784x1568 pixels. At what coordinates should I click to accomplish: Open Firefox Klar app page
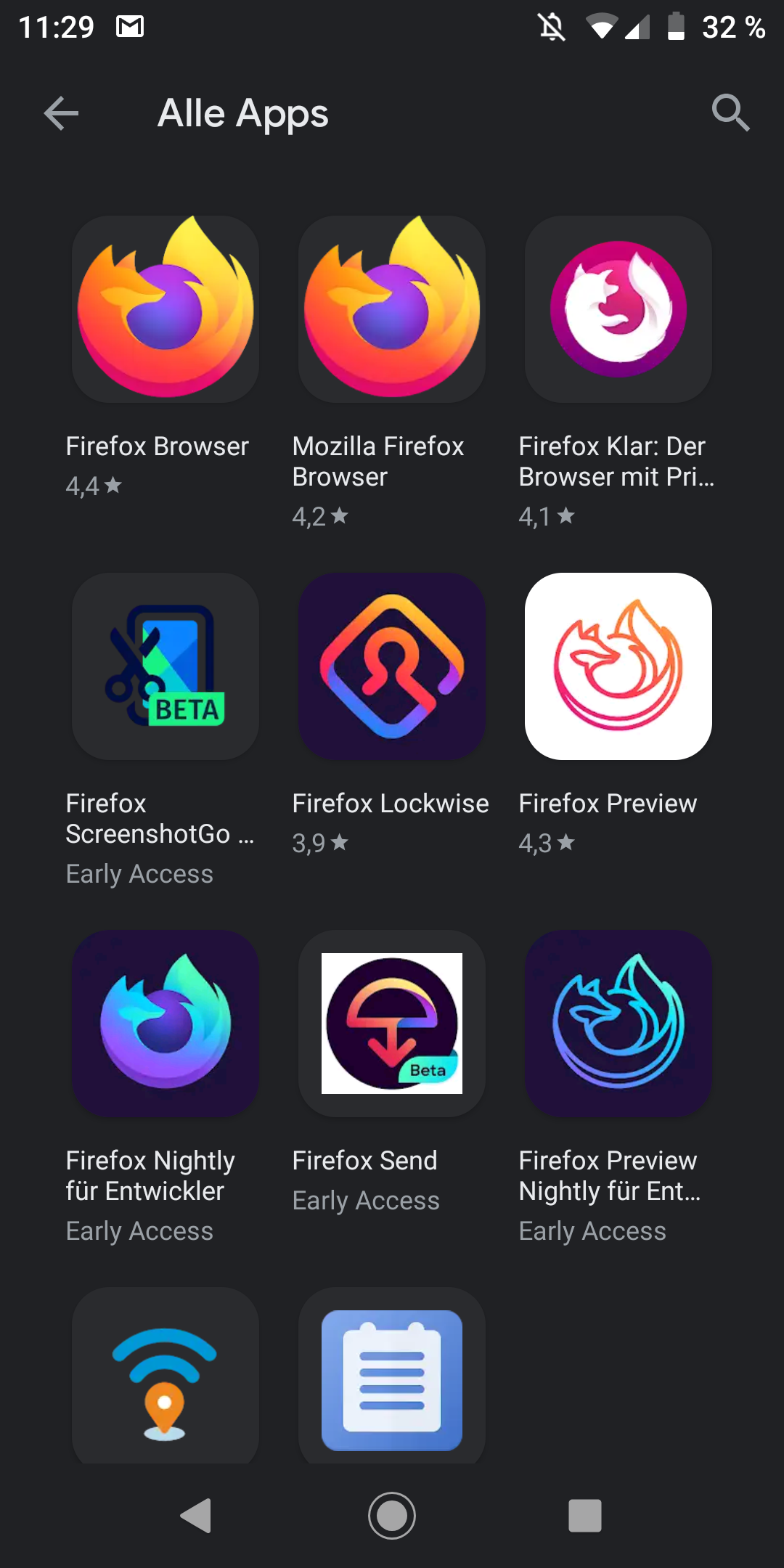click(618, 309)
